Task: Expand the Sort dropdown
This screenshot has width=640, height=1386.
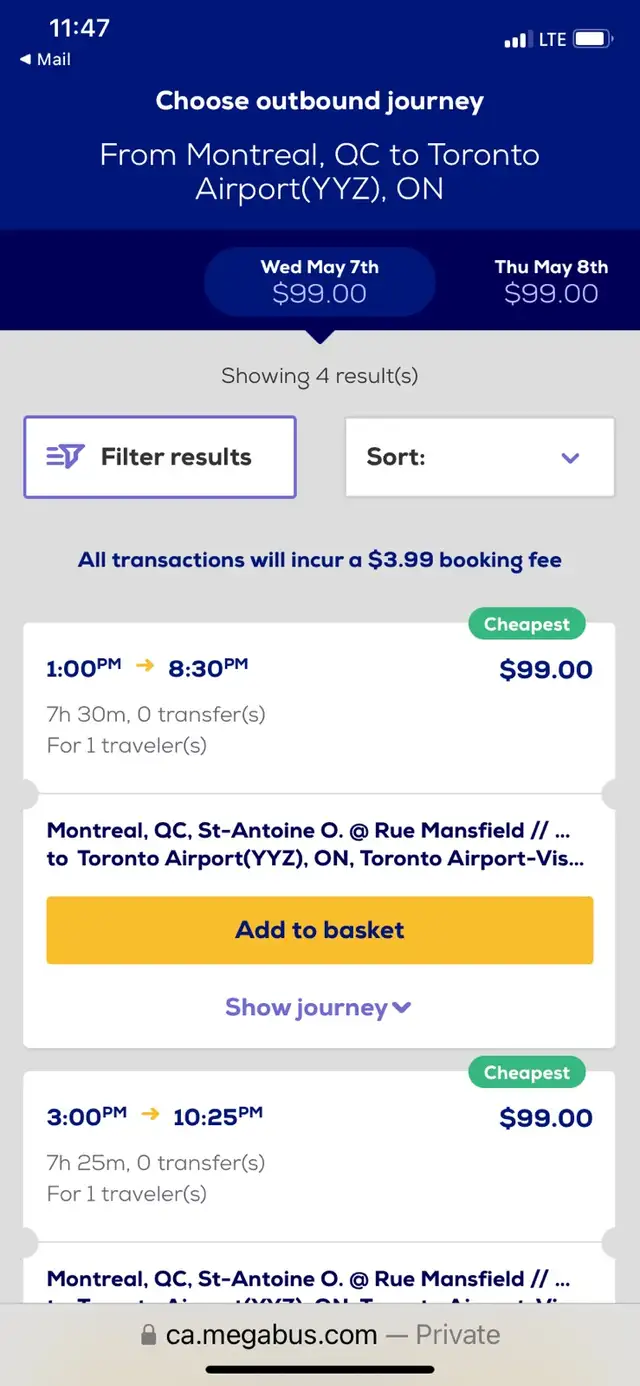Action: [480, 457]
